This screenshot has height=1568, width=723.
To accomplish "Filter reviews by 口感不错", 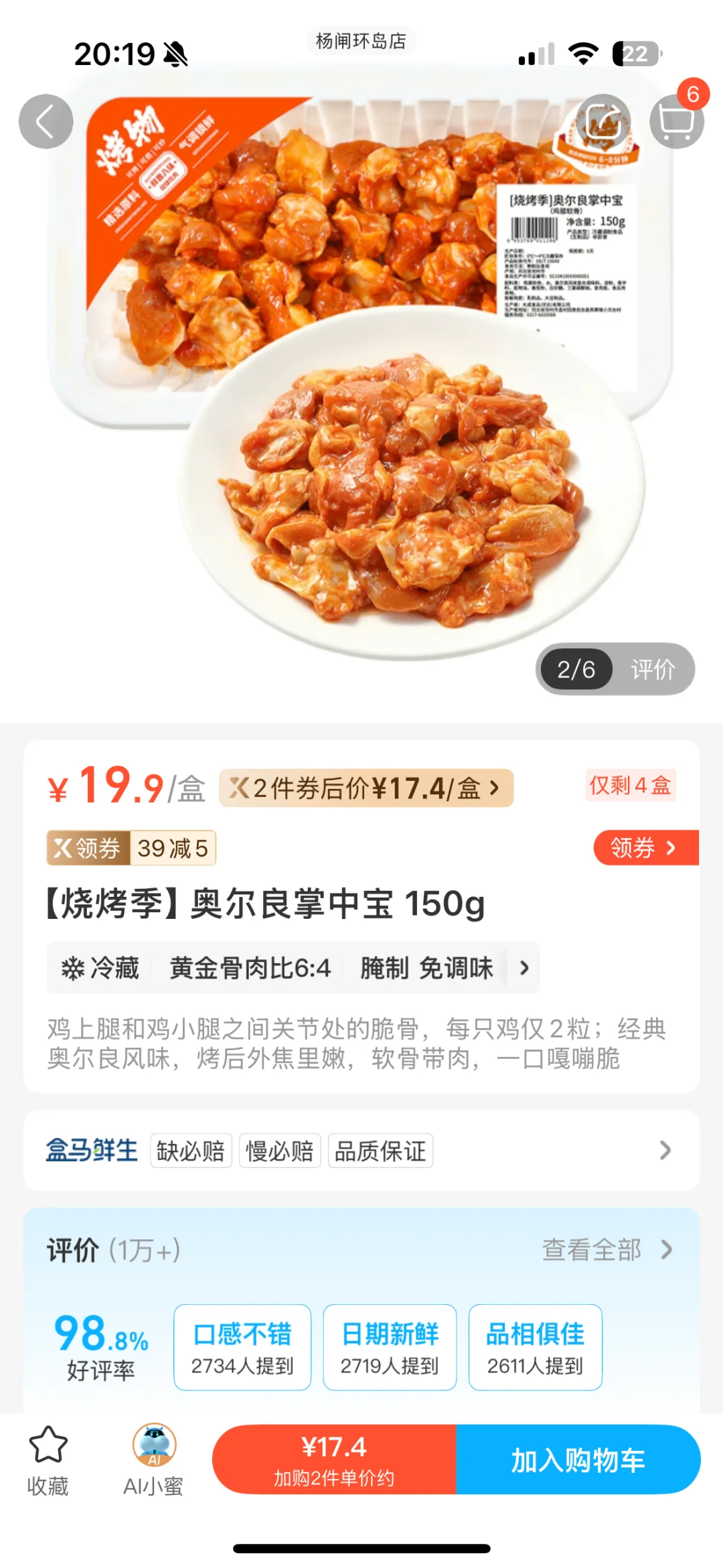I will pyautogui.click(x=242, y=1348).
